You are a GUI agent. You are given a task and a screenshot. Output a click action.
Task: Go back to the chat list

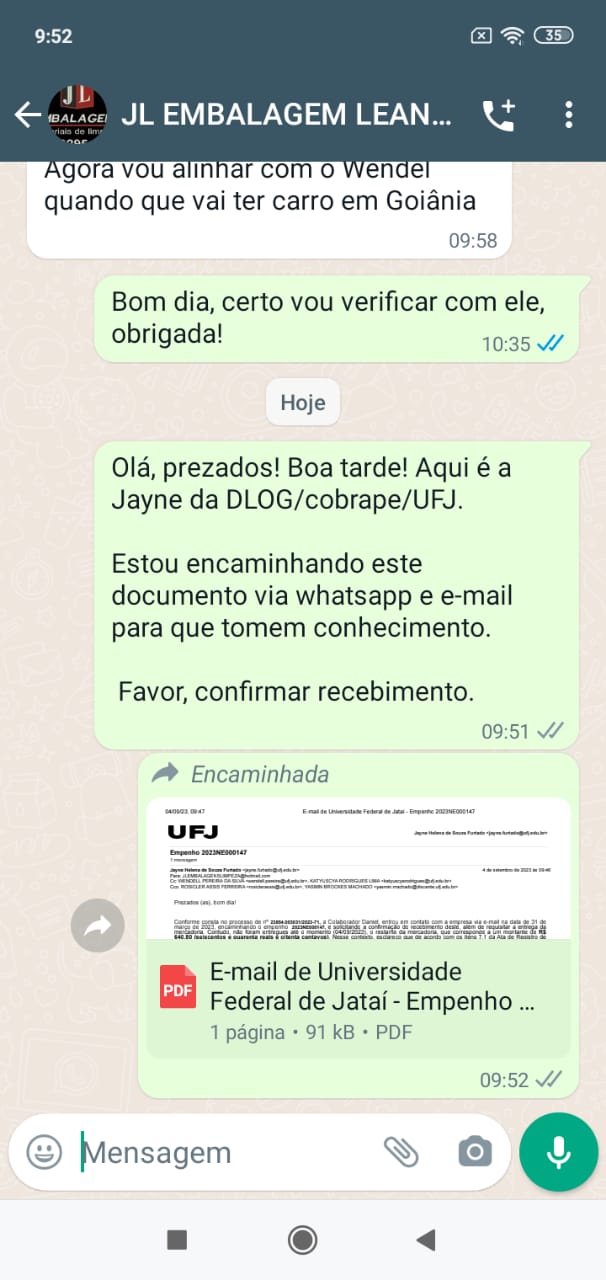point(27,115)
